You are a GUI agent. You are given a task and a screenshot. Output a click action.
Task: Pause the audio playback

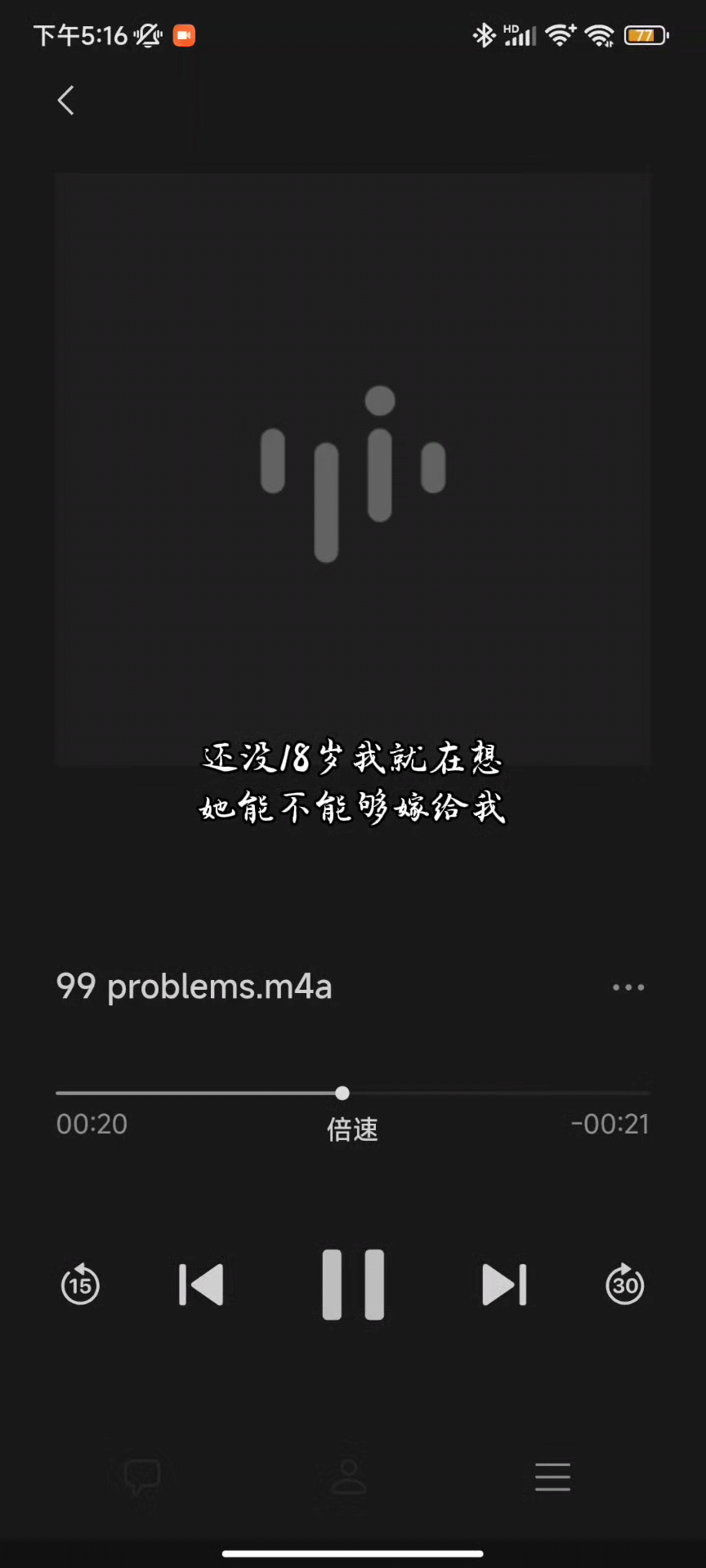click(353, 1285)
